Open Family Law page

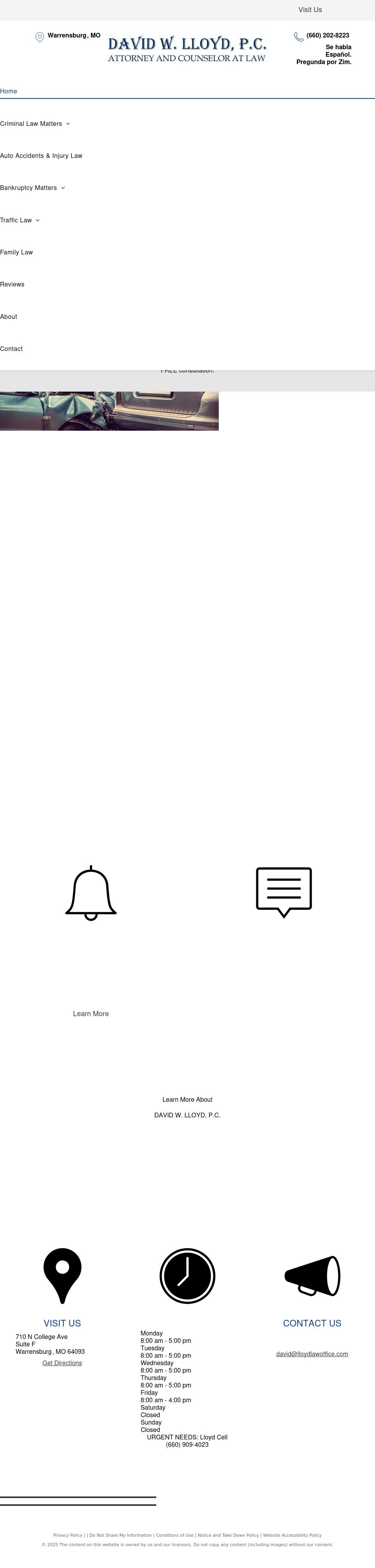click(x=16, y=252)
